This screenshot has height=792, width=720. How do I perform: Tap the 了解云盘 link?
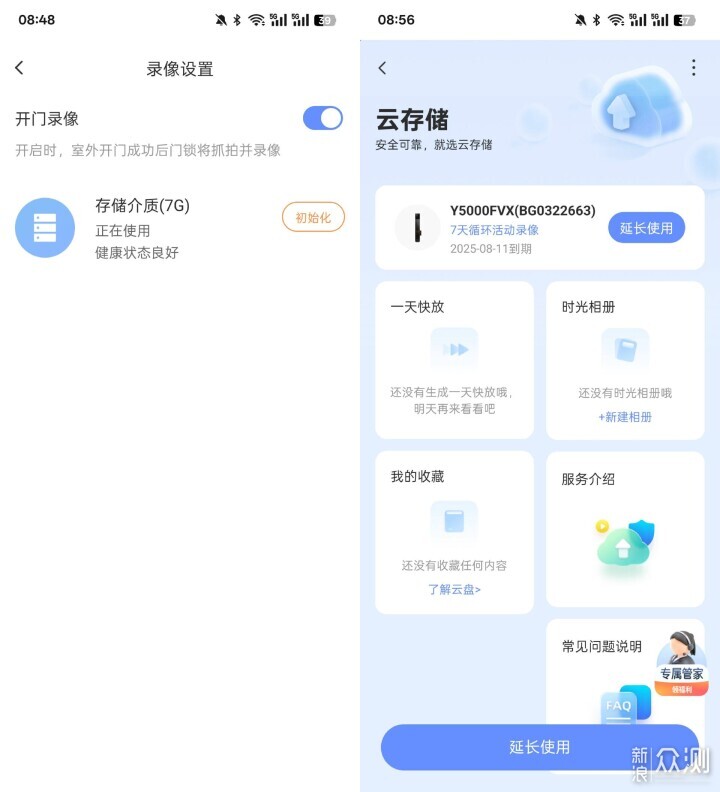(x=454, y=589)
